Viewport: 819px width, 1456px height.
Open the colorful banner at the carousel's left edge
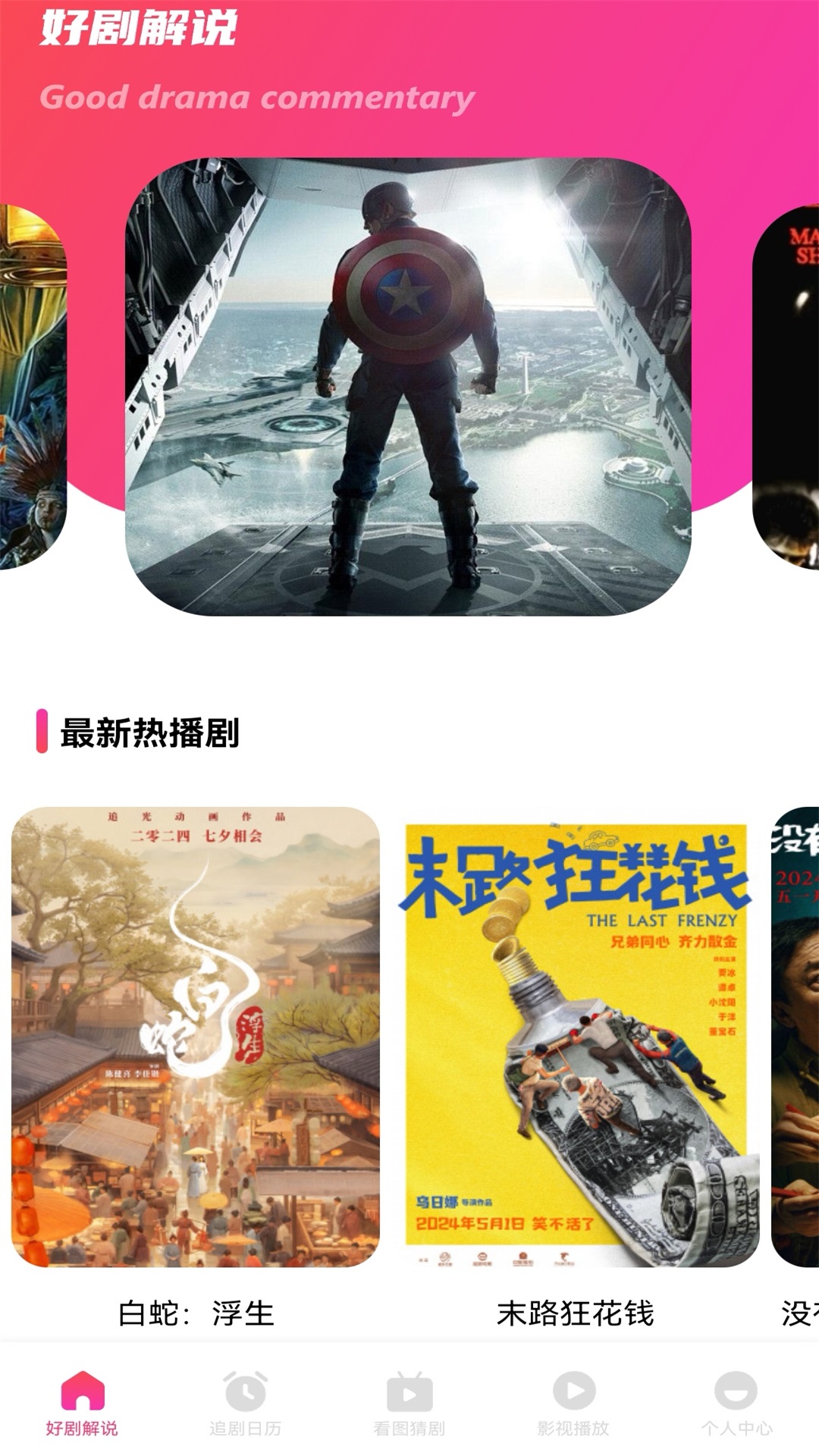[x=32, y=387]
